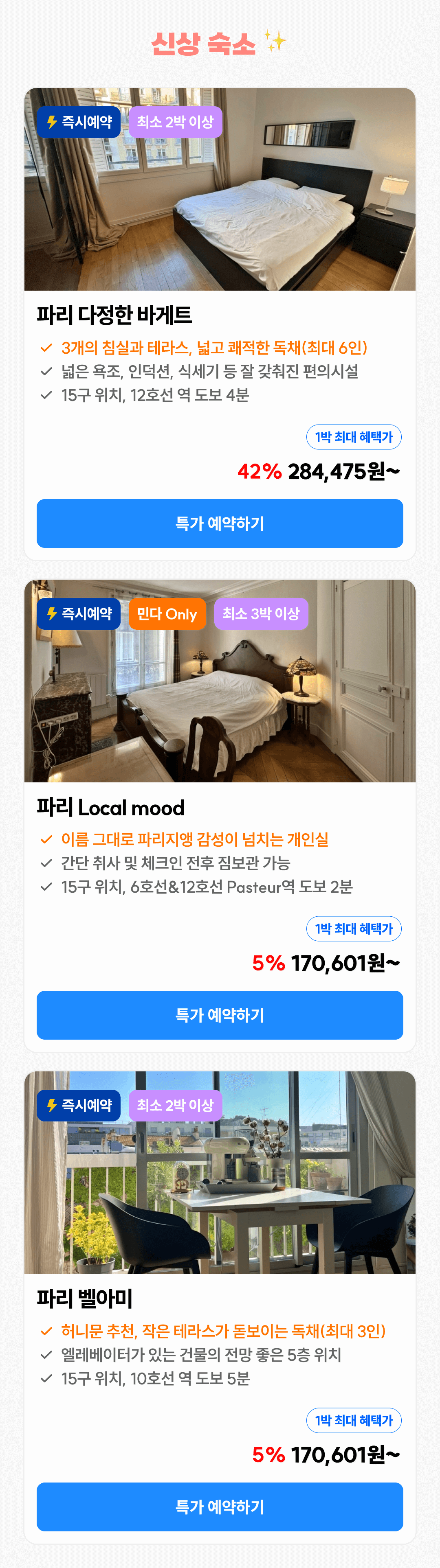Screen dimensions: 440x1568
Task: Tap 특가 예약하기 for 파리 다정한 바게트
Action: point(220,523)
